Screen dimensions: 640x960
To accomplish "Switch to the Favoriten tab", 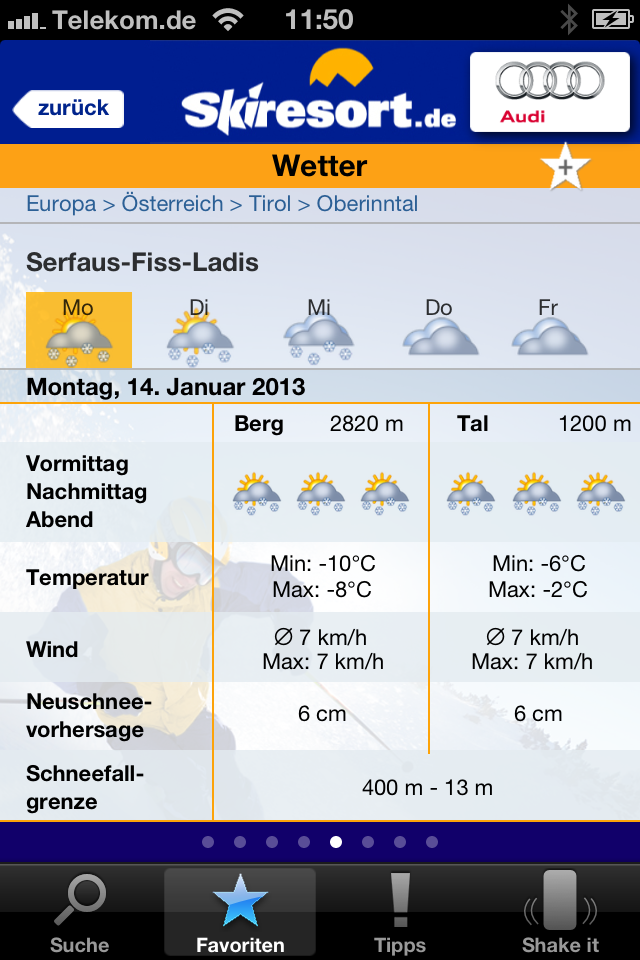I will point(240,912).
